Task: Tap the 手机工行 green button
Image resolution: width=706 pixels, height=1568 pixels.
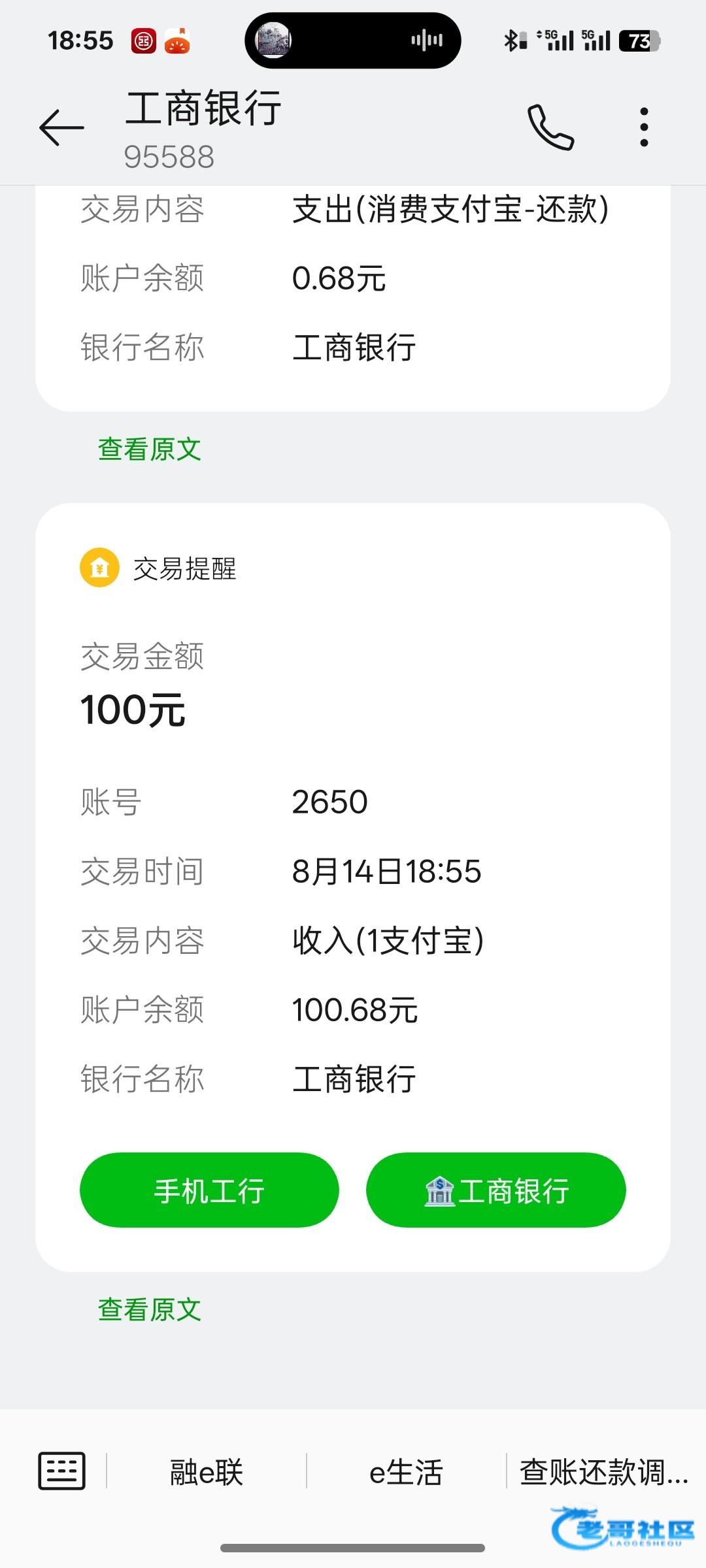Action: (209, 1190)
